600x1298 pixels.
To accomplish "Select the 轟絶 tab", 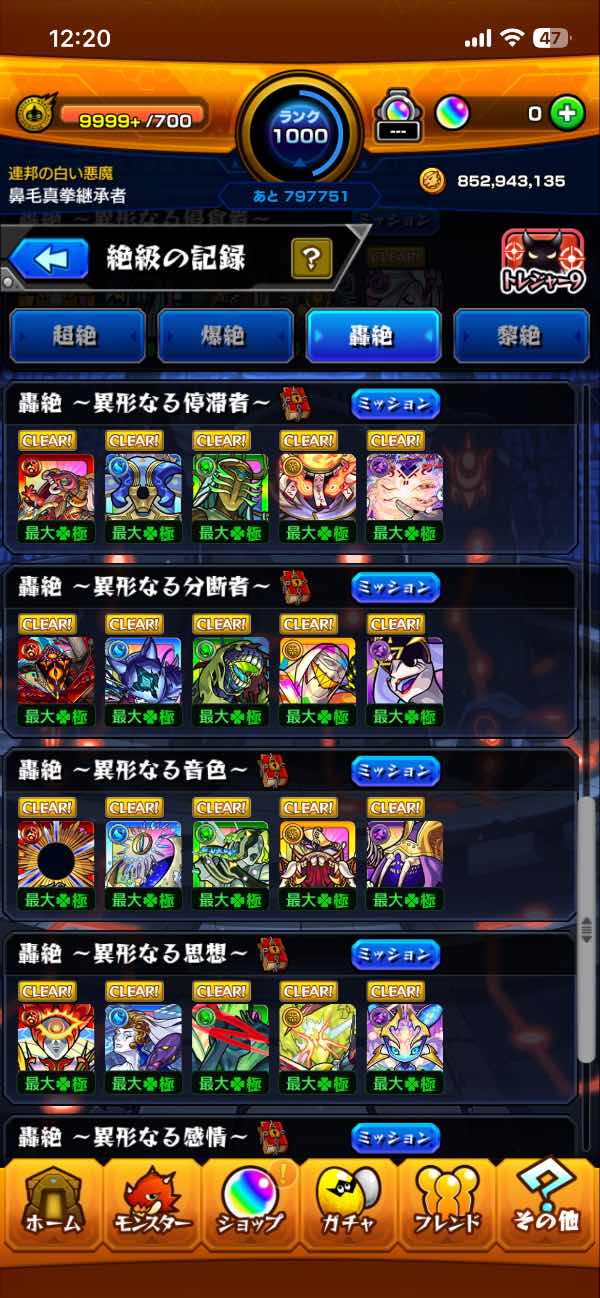I will point(373,336).
